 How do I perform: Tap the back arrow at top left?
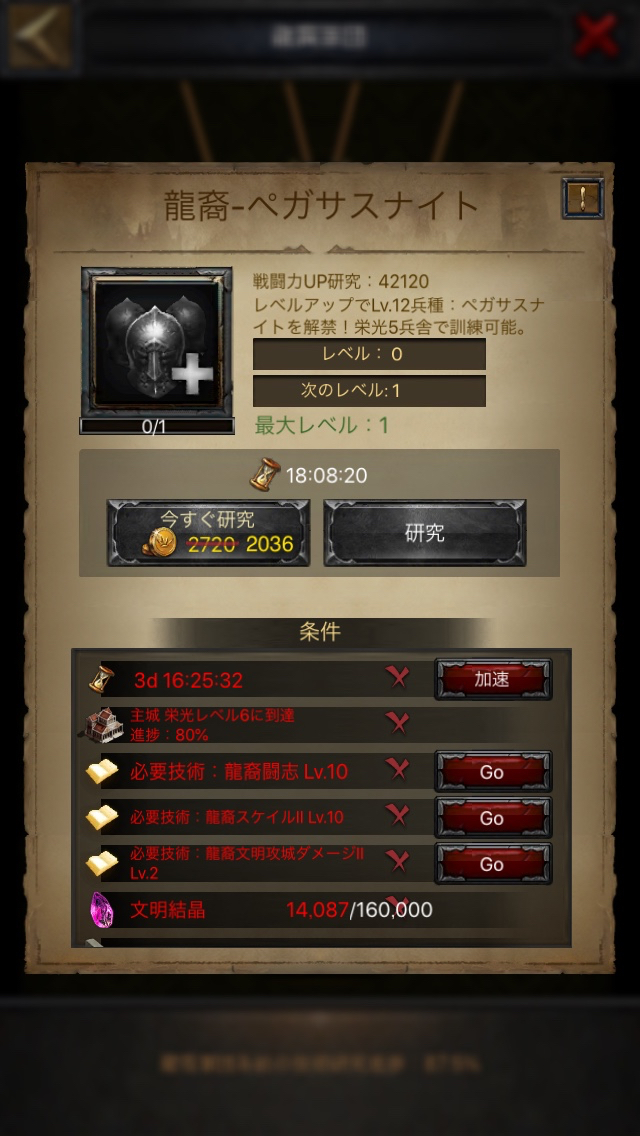(x=39, y=37)
